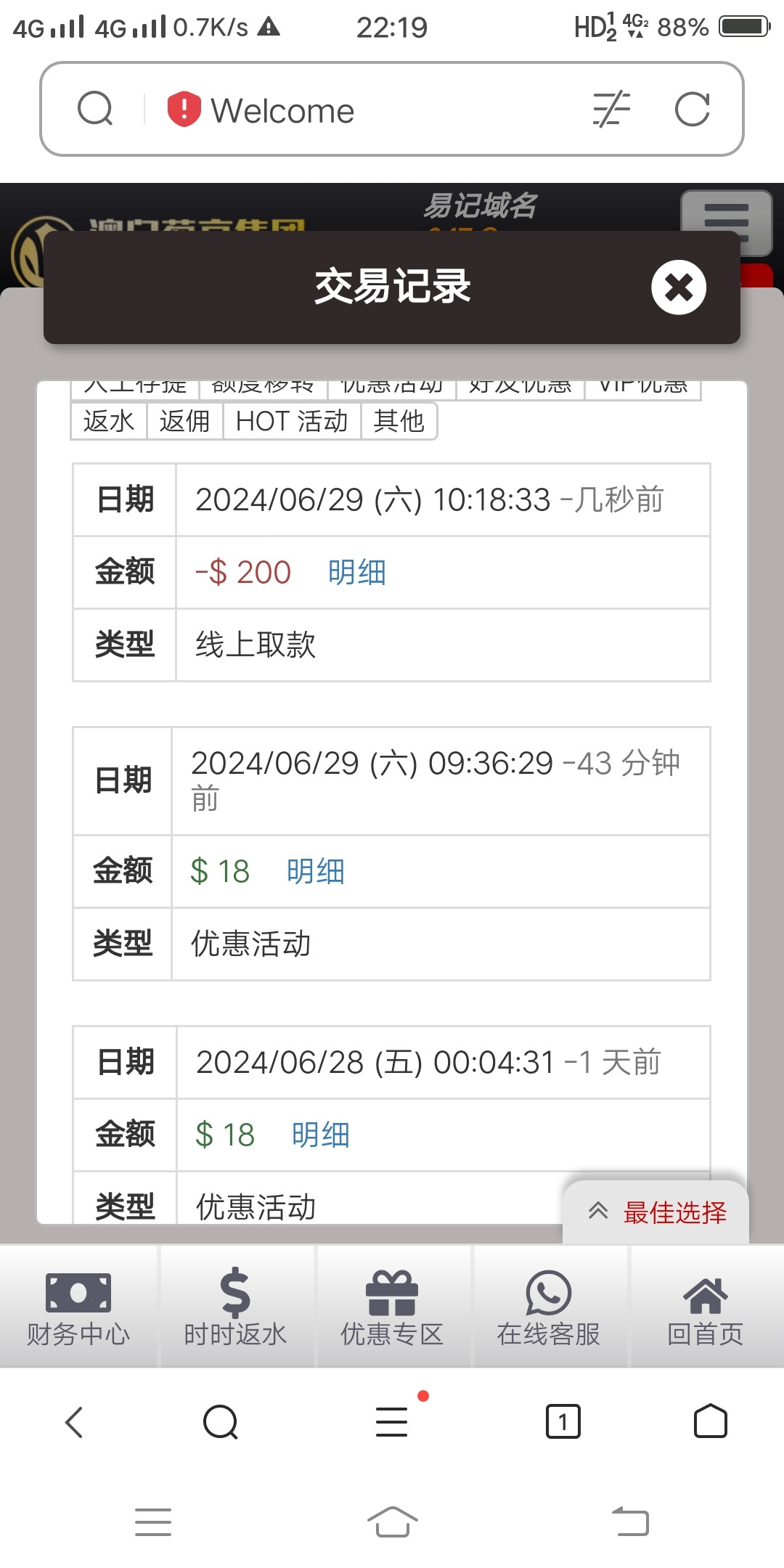The image size is (784, 1568).
Task: Open the security shield icon beside Welcome
Action: point(183,109)
